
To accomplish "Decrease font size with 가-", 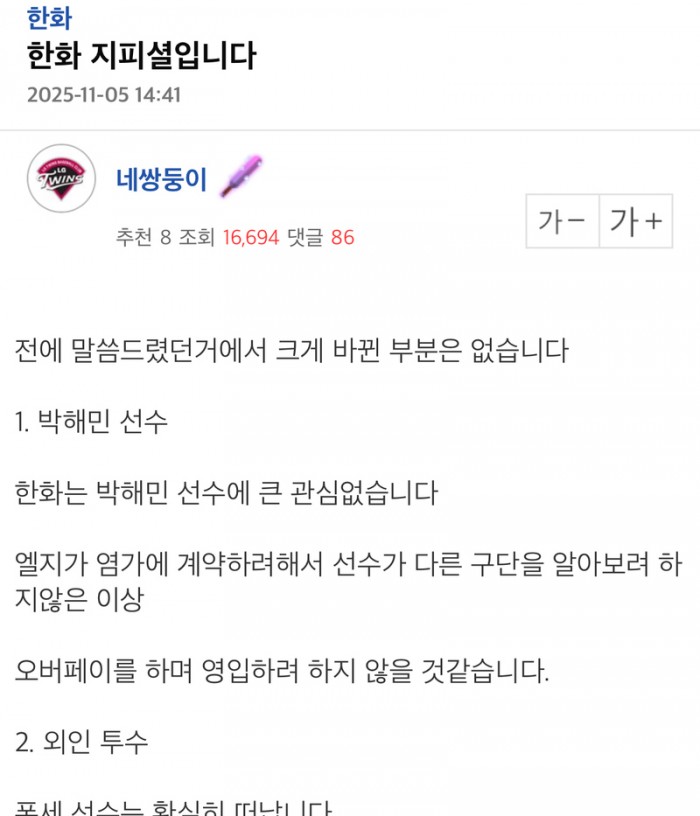I will click(562, 222).
